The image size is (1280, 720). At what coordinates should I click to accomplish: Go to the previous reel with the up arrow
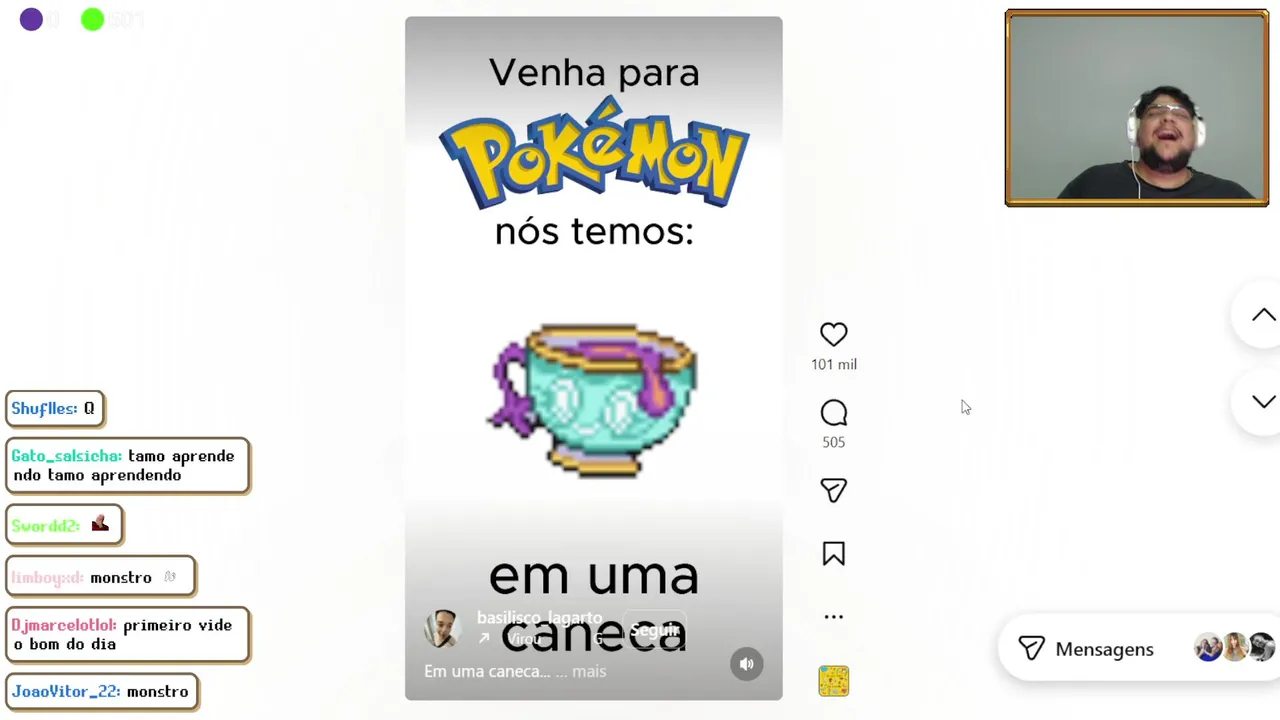click(1263, 316)
